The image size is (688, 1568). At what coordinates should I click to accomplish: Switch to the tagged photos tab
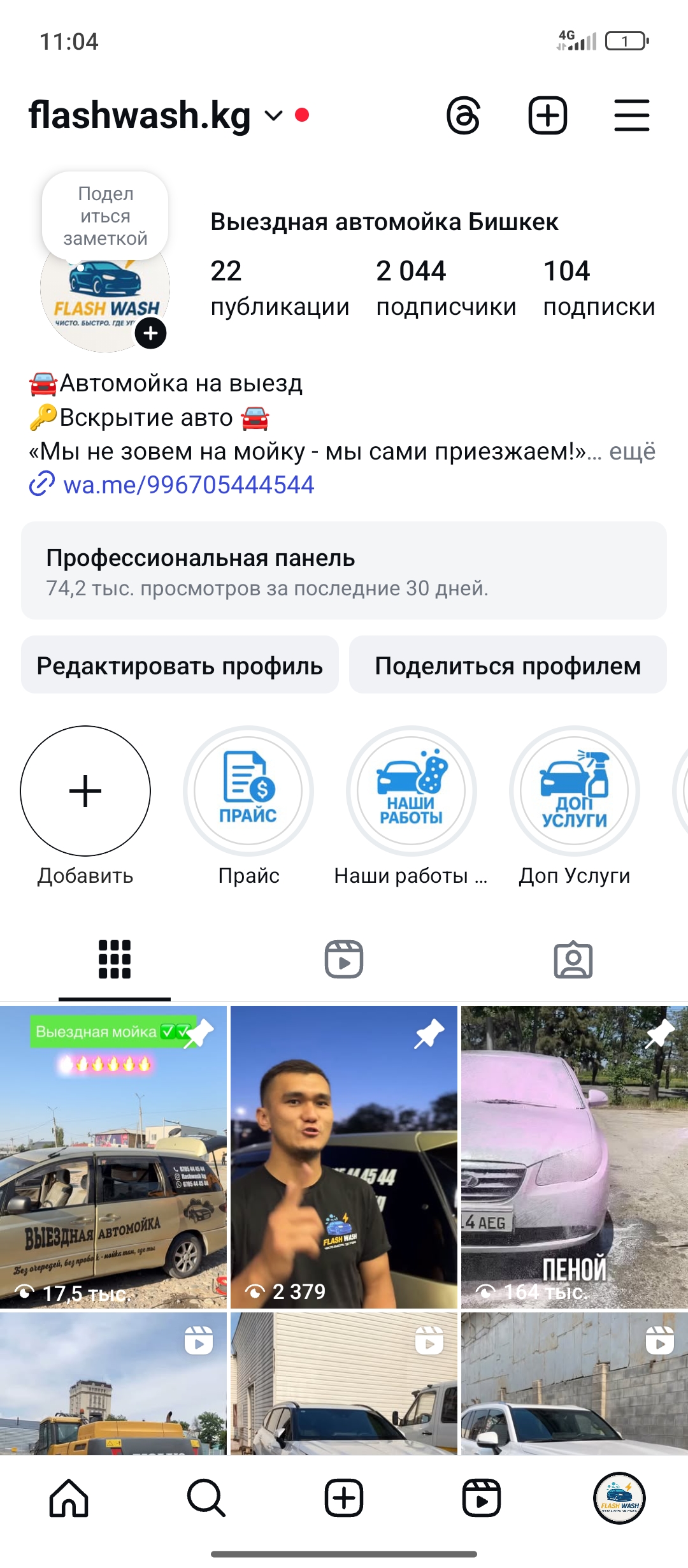[573, 959]
